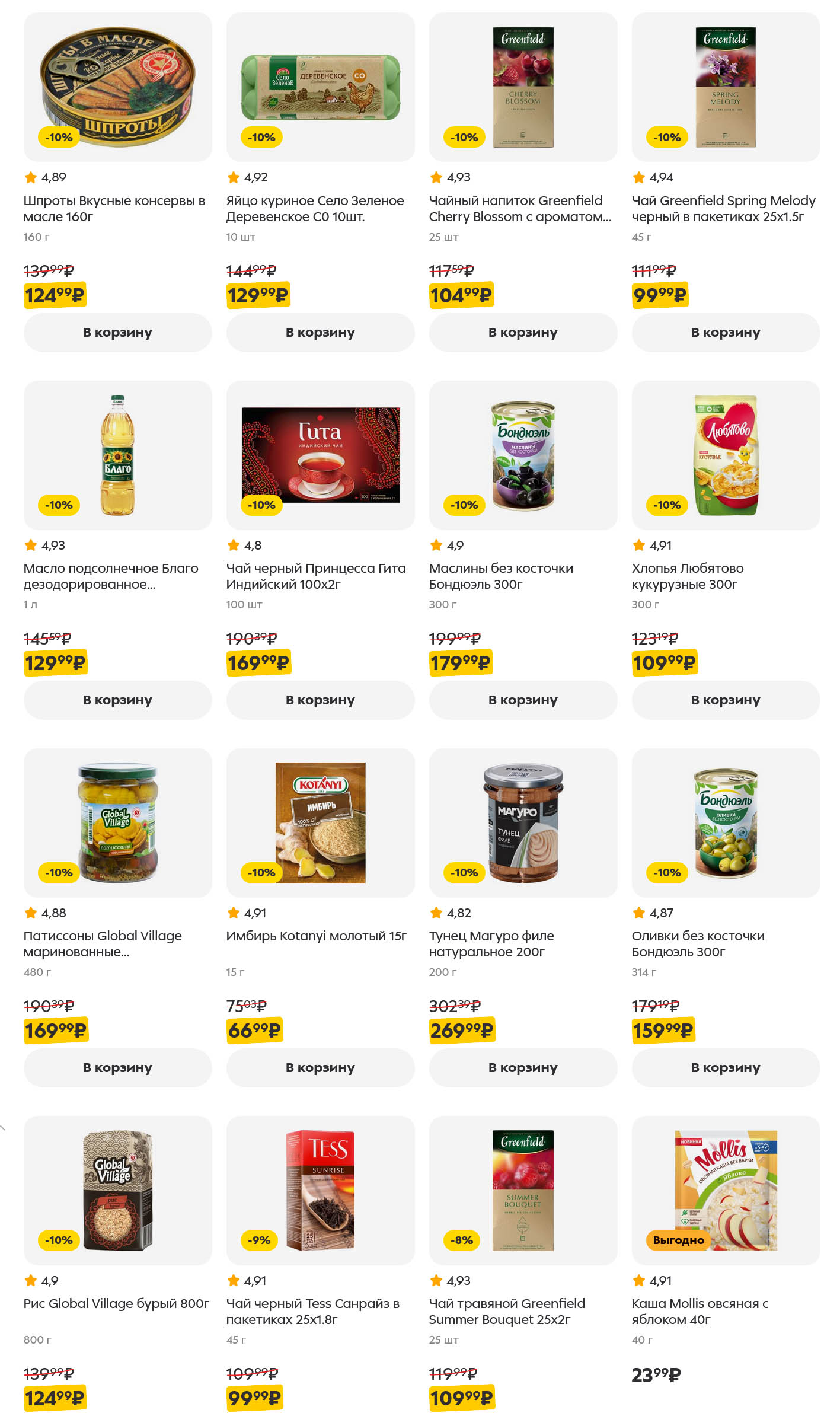View Хлопья Любятово кукурузные product image
Screen dimensions: 840x1413
pyautogui.click(x=726, y=455)
